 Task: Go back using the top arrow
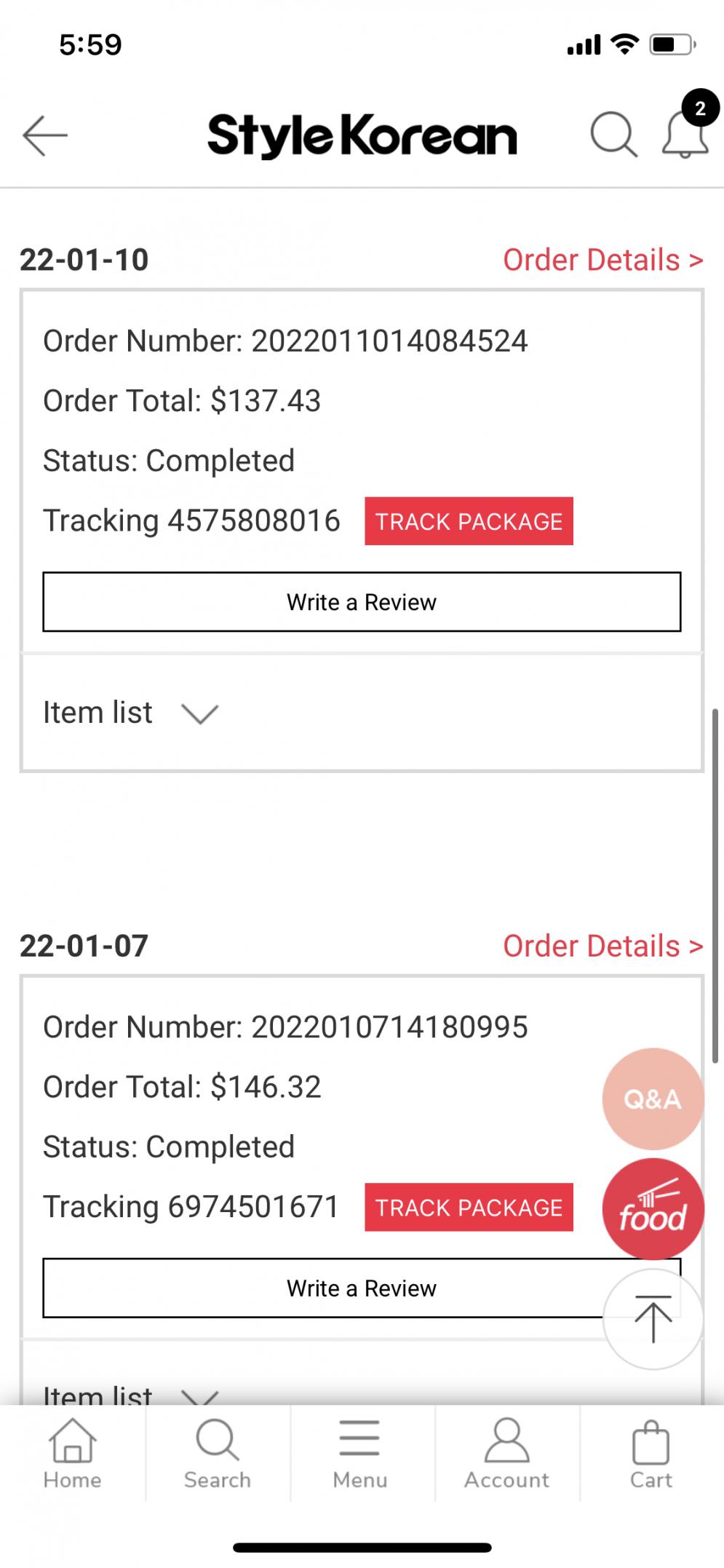pyautogui.click(x=45, y=135)
